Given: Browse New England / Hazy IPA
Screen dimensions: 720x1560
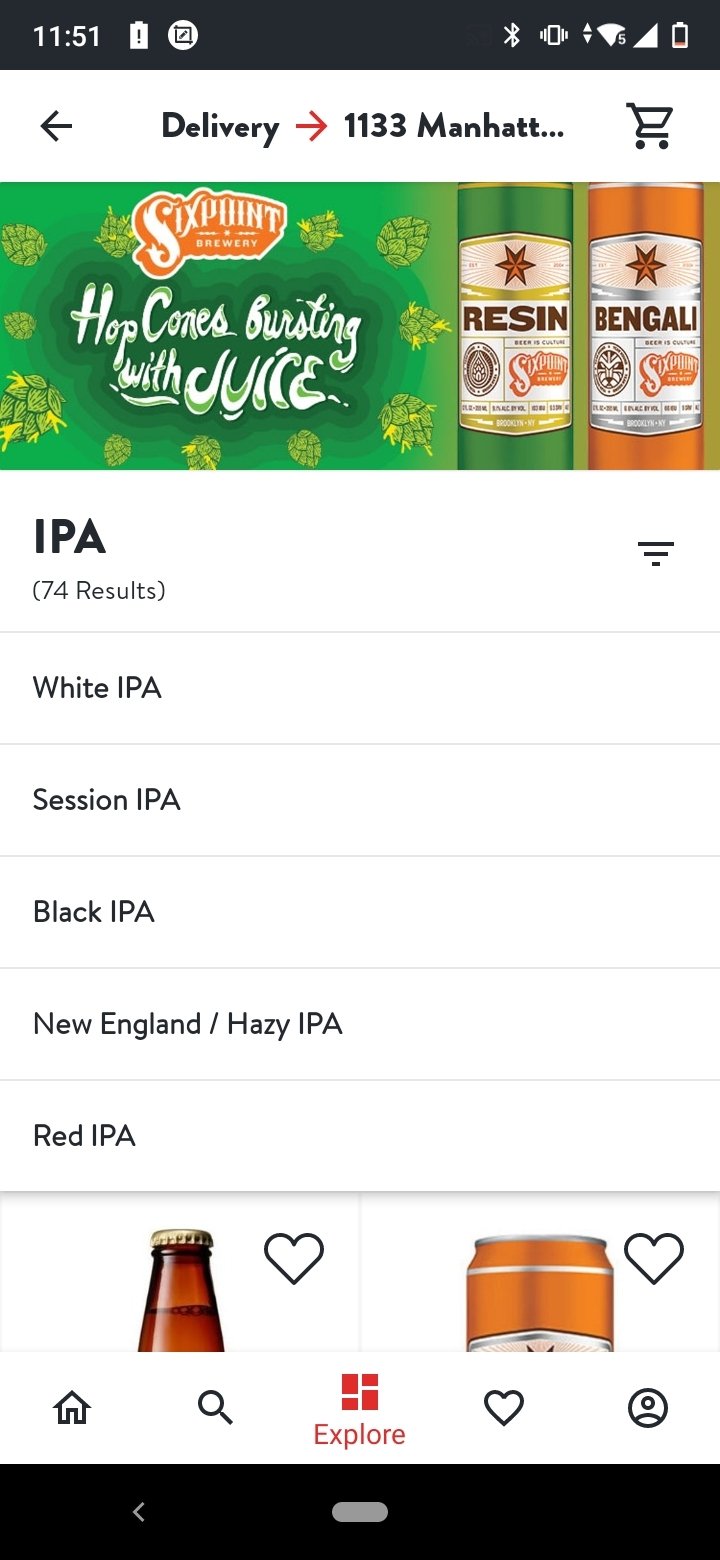Looking at the screenshot, I should 360,1024.
